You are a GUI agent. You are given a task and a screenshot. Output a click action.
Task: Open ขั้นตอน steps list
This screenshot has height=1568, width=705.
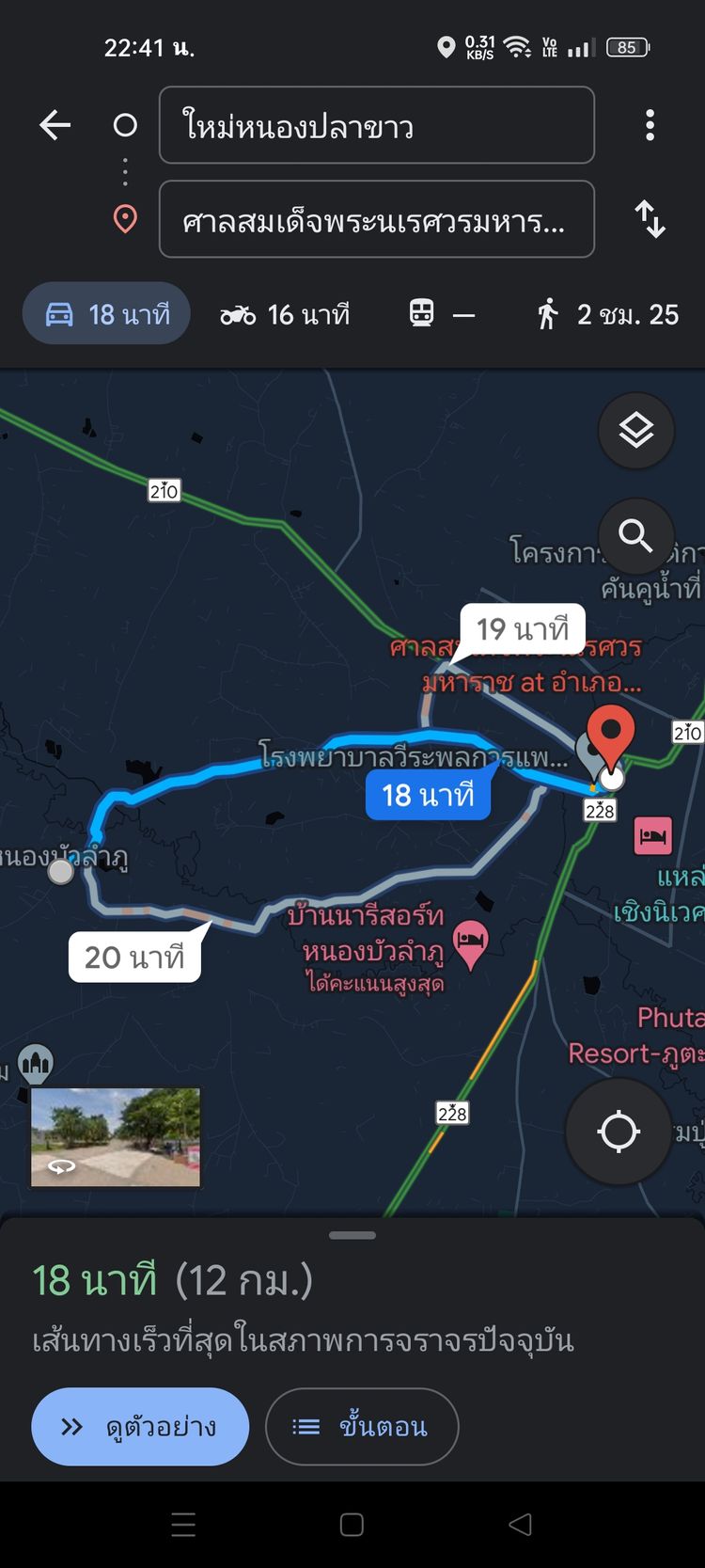click(362, 1427)
